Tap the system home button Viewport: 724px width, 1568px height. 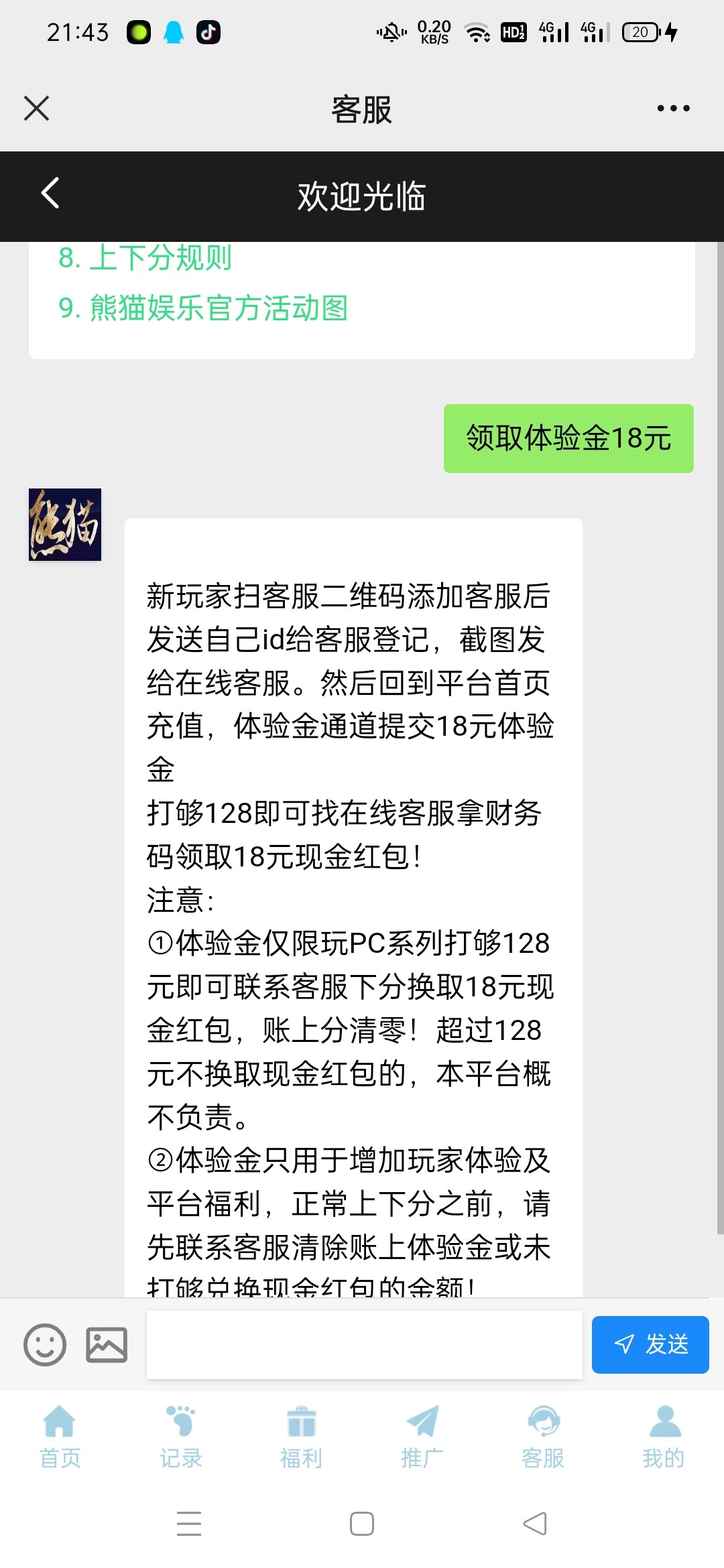(362, 1524)
